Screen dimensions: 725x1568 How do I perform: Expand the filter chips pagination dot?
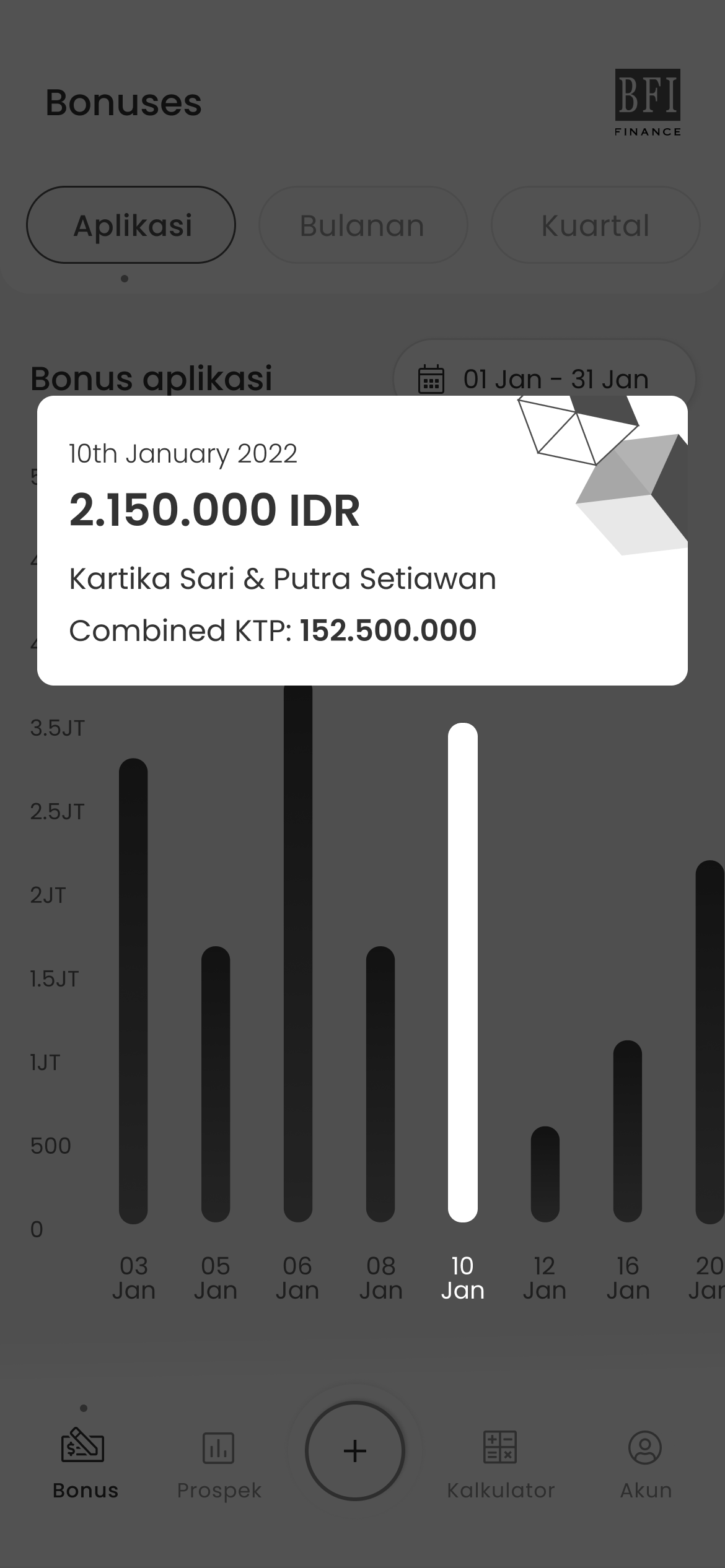click(124, 280)
